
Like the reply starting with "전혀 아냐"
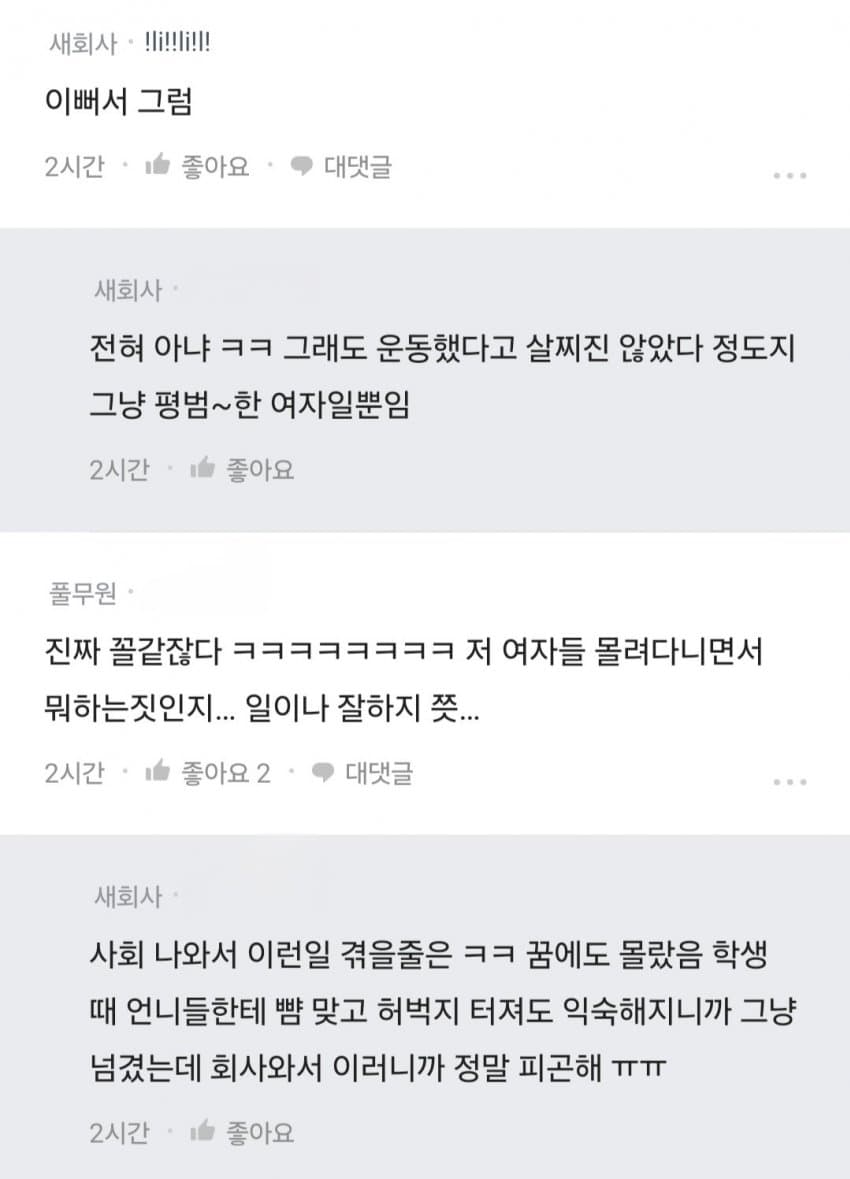pos(241,469)
